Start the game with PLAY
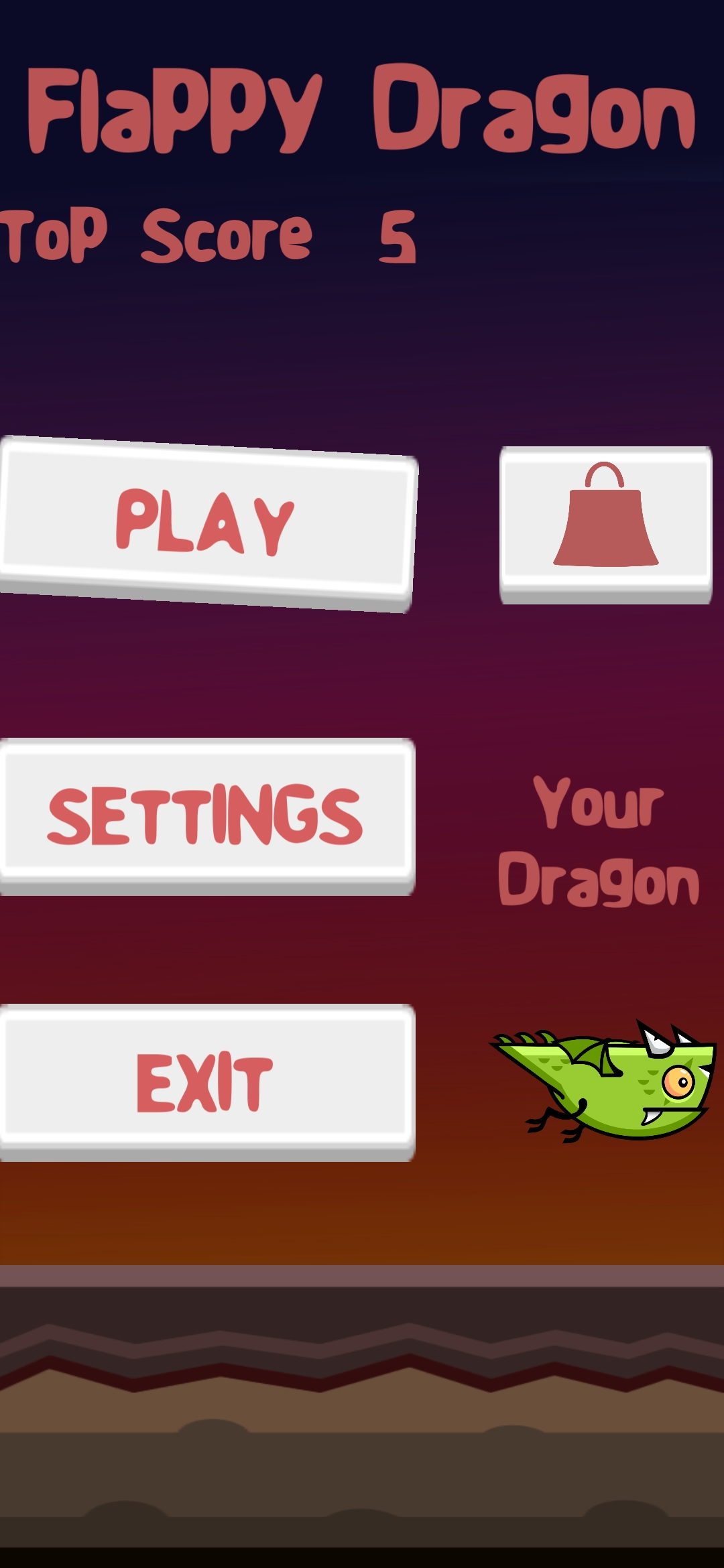This screenshot has height=1568, width=724. click(x=206, y=523)
